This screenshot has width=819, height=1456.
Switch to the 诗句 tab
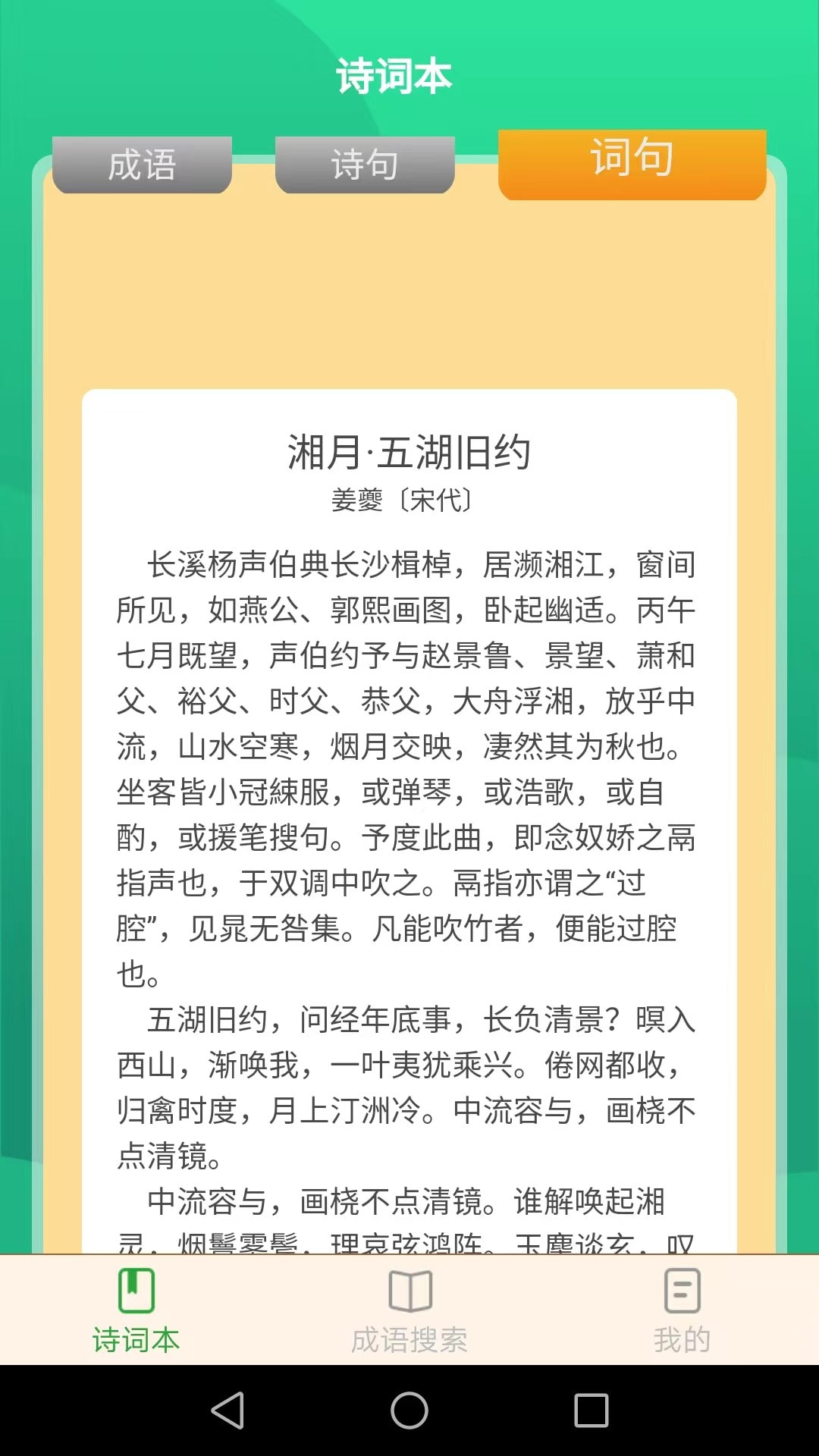pyautogui.click(x=365, y=165)
